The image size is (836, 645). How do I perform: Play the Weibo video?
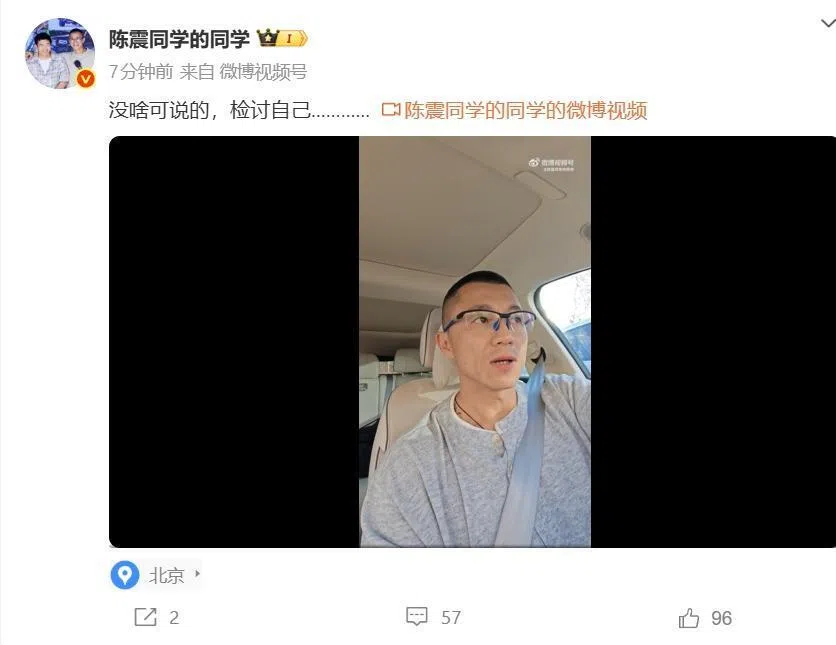pyautogui.click(x=474, y=342)
